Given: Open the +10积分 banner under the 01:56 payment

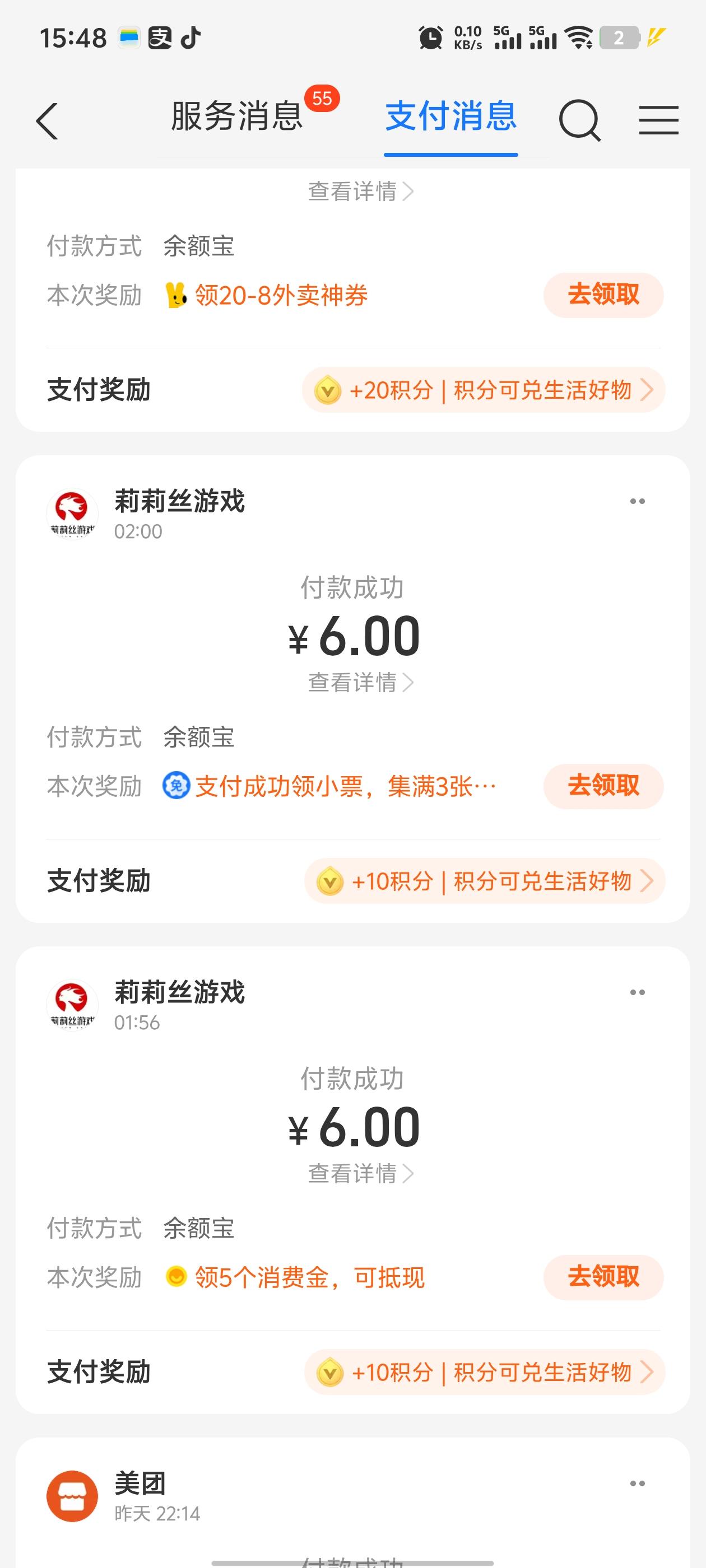Looking at the screenshot, I should coord(484,1372).
